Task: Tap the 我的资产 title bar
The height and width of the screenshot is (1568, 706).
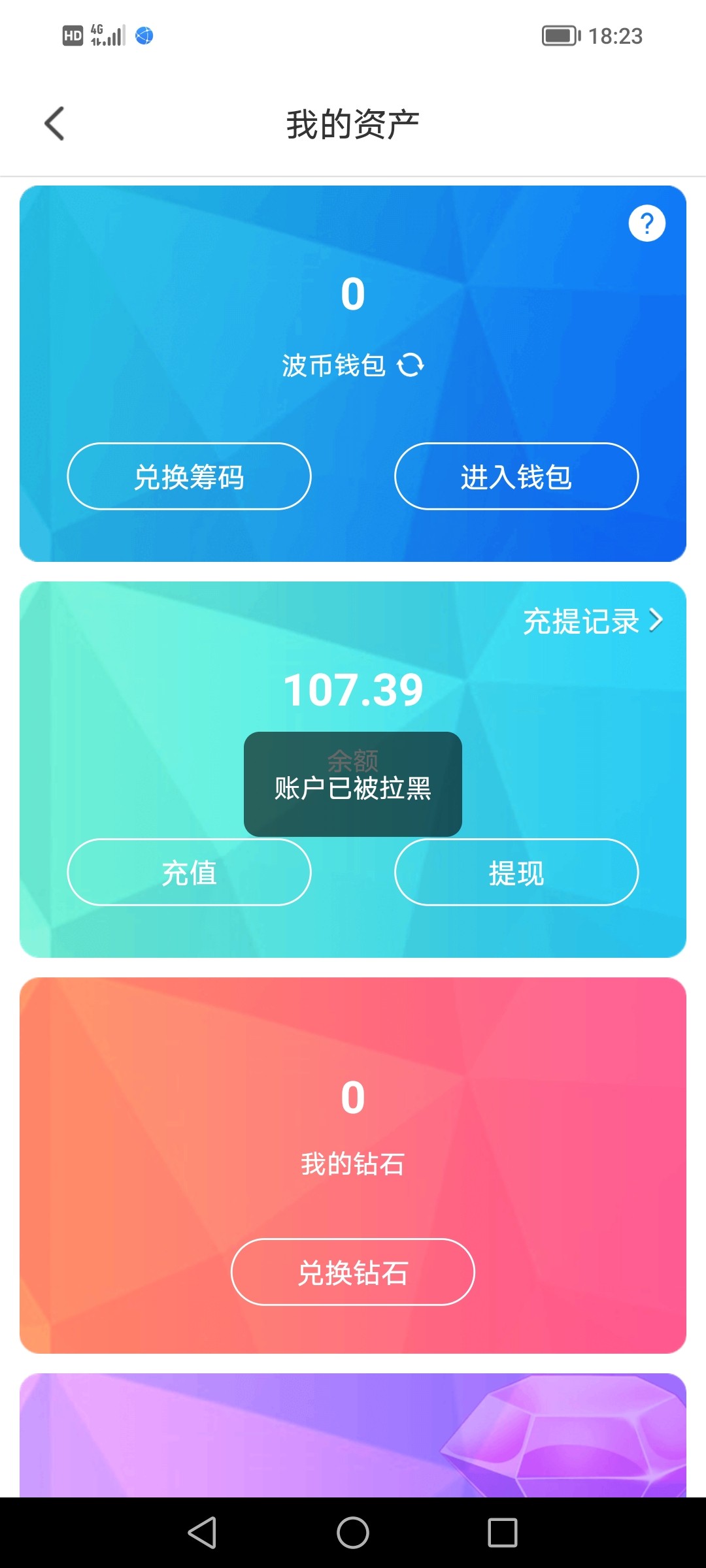Action: pyautogui.click(x=353, y=123)
